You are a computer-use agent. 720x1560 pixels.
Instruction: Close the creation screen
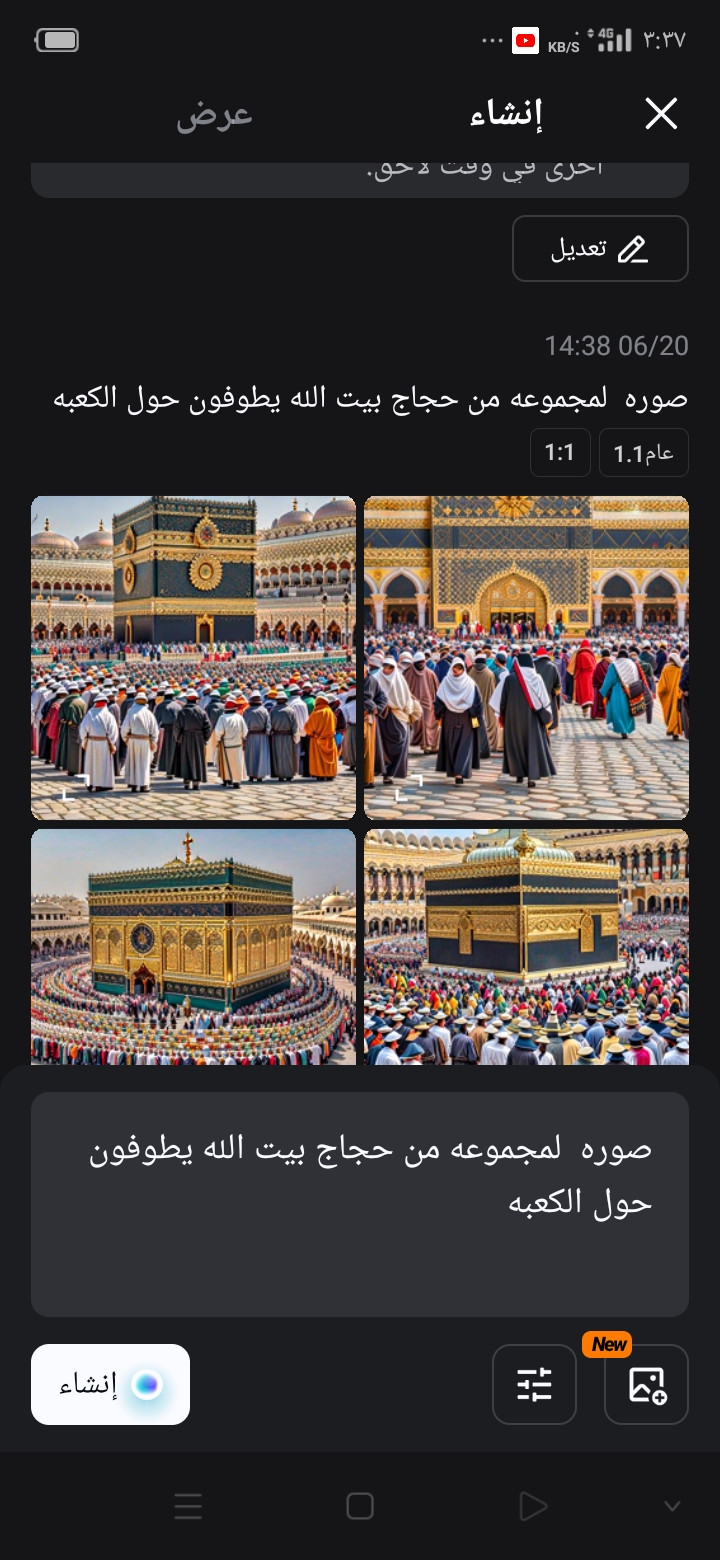point(661,114)
